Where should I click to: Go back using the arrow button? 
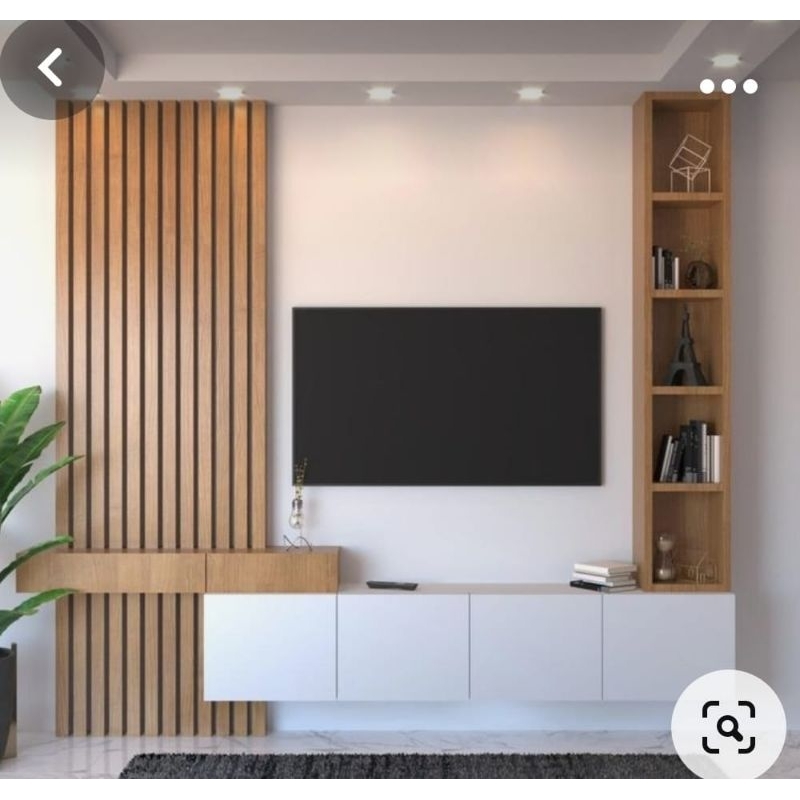tap(51, 67)
